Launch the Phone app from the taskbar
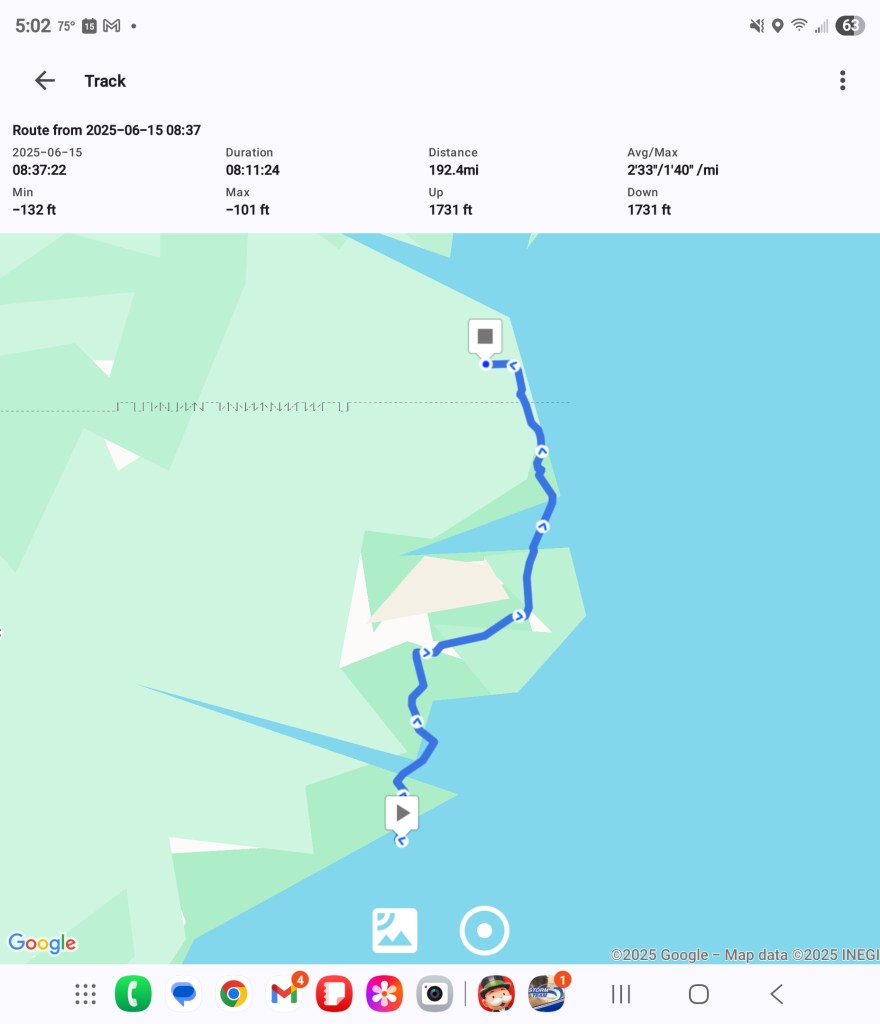Screen dimensions: 880x1024 coord(133,994)
